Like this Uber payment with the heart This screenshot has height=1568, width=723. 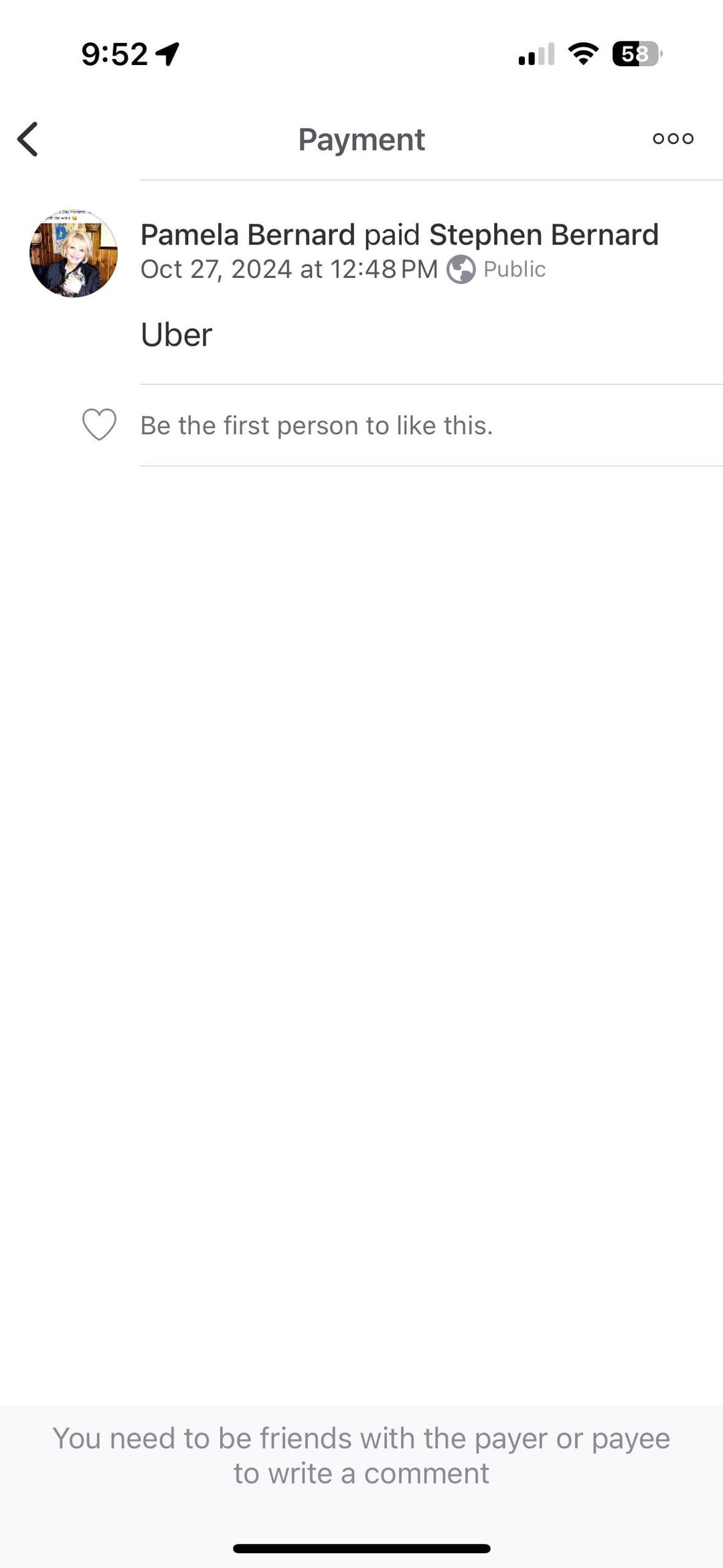pyautogui.click(x=99, y=425)
